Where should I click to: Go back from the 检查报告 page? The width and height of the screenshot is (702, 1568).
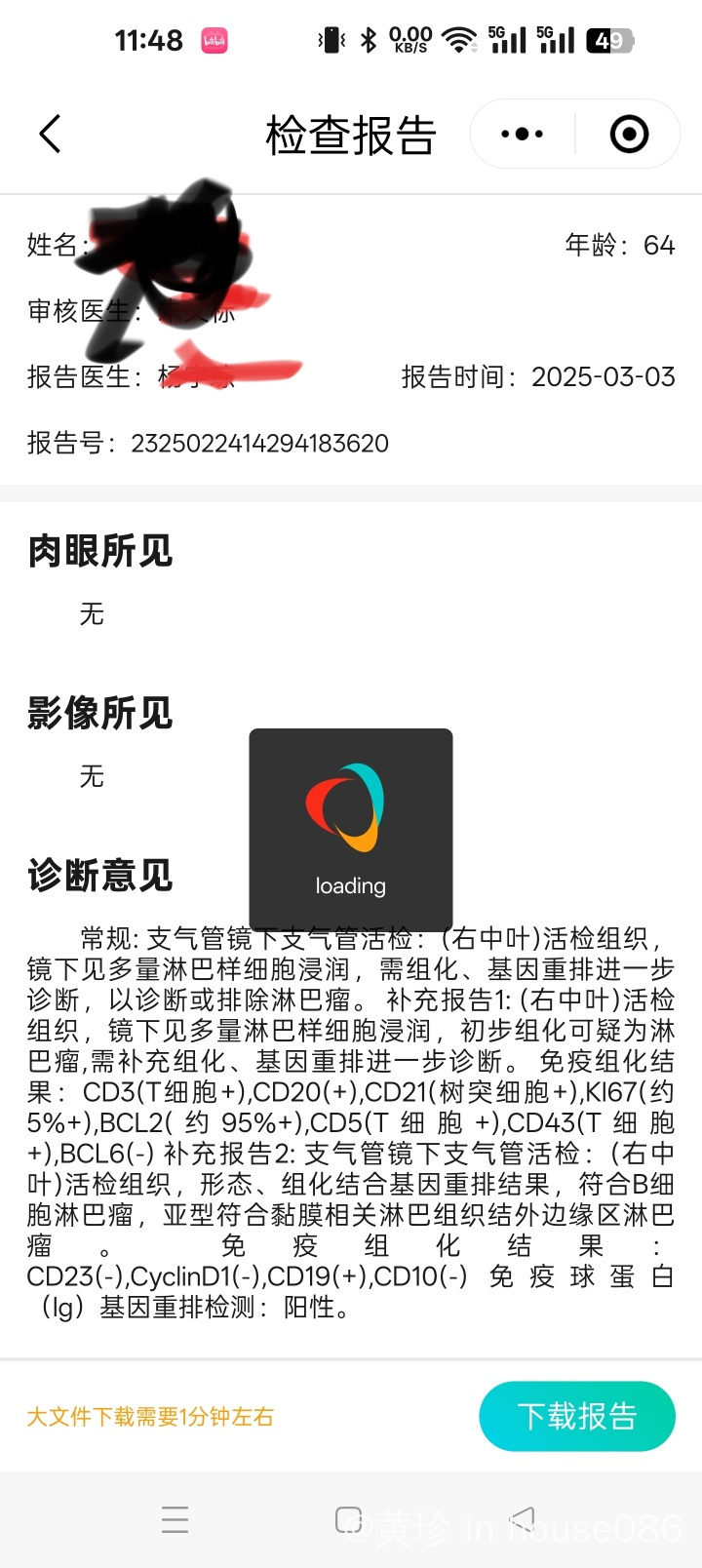pyautogui.click(x=51, y=135)
